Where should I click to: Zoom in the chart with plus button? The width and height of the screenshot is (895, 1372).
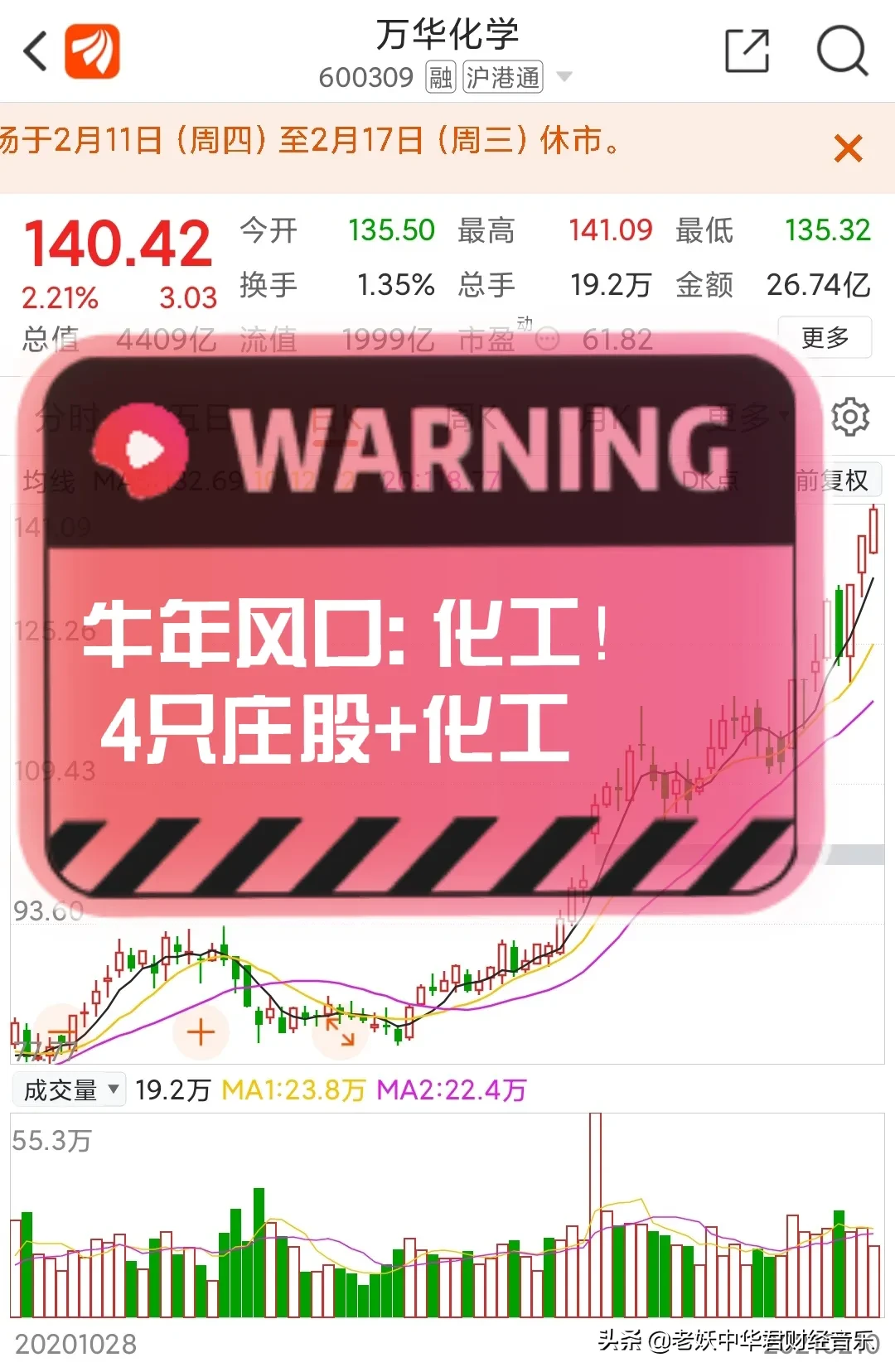click(201, 1032)
